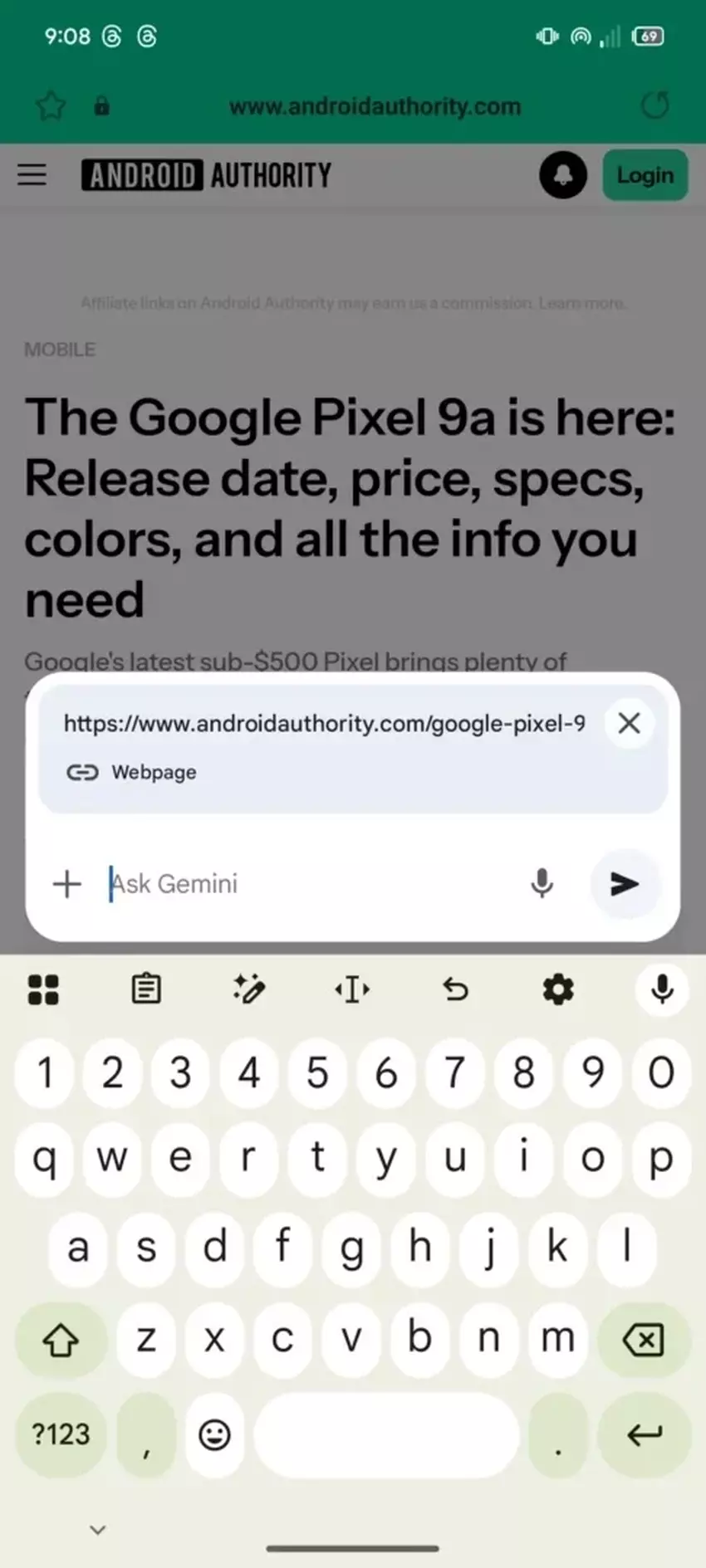Open the Android Authority hamburger menu
Image resolution: width=706 pixels, height=1568 pixels.
click(32, 175)
